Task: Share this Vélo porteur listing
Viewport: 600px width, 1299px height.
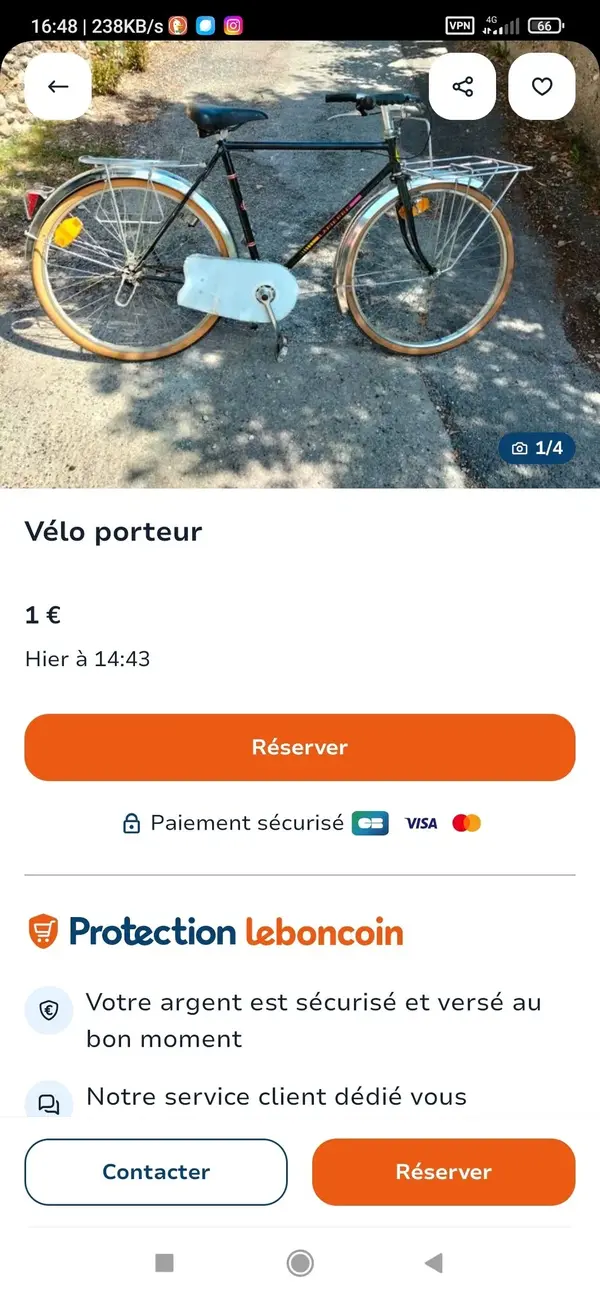Action: 462,86
